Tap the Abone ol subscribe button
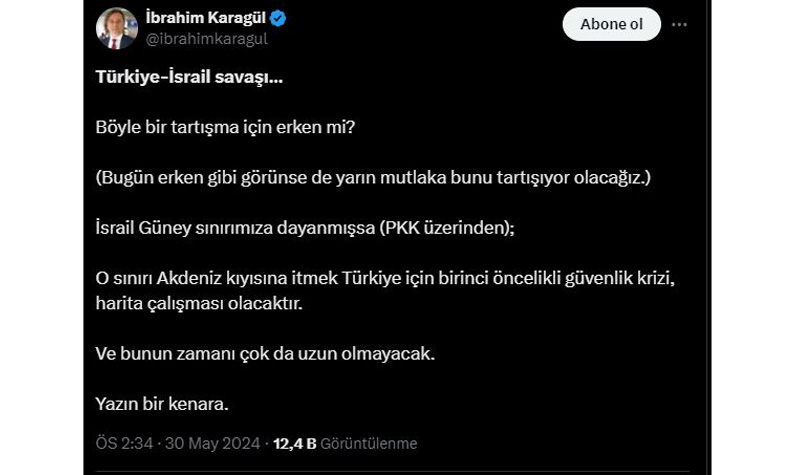Screen dimensions: 796x475 tap(611, 24)
